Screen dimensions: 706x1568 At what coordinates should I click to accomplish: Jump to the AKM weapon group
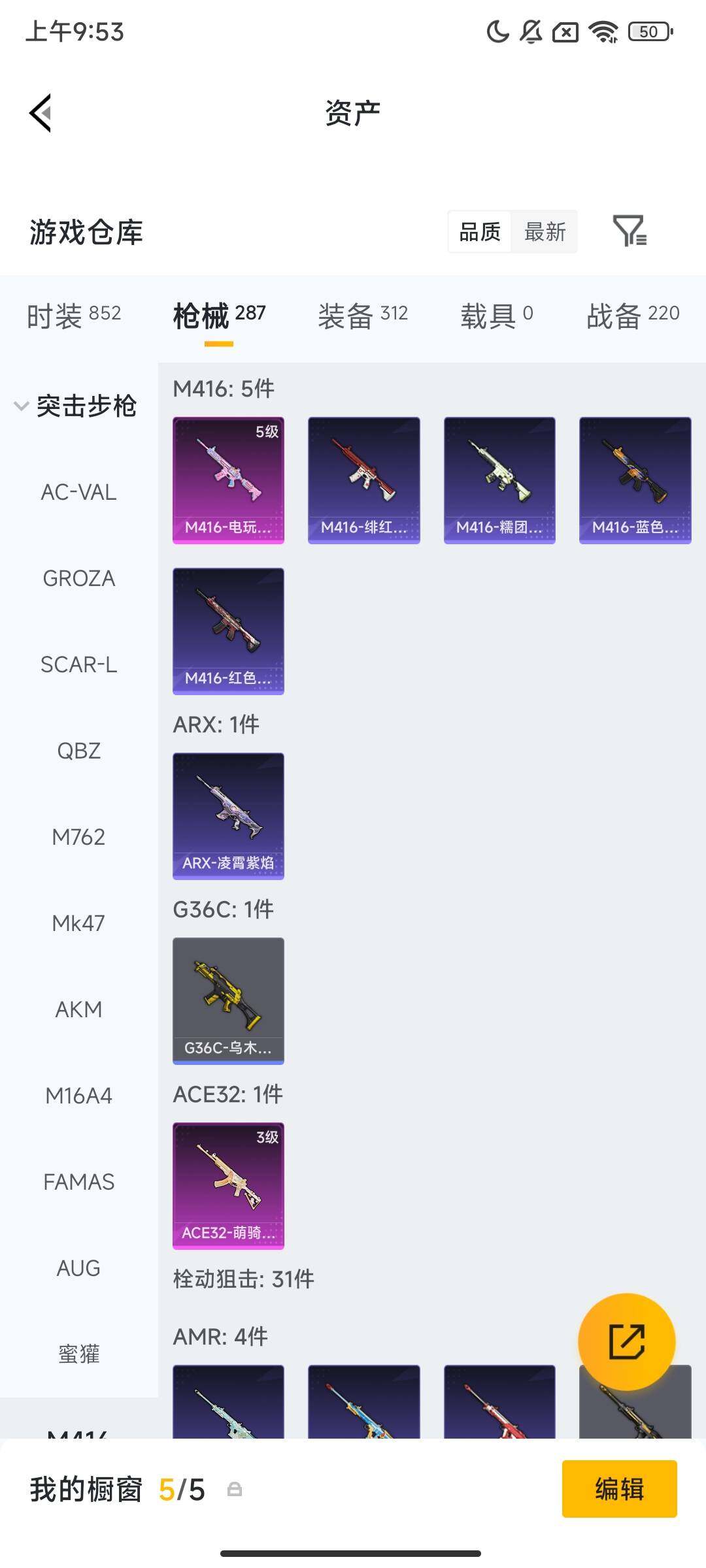(x=78, y=1009)
